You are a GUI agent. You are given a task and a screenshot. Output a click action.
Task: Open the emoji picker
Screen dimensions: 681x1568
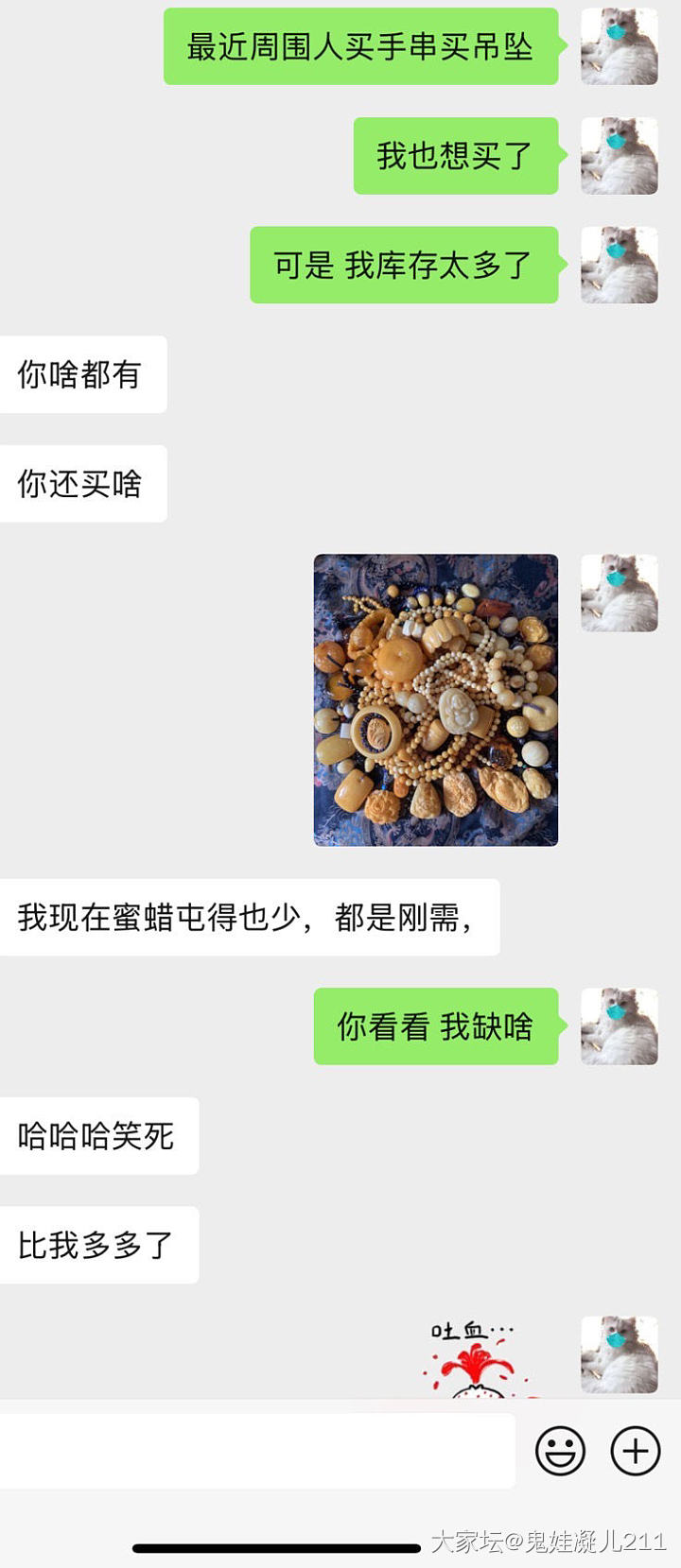point(560,1451)
